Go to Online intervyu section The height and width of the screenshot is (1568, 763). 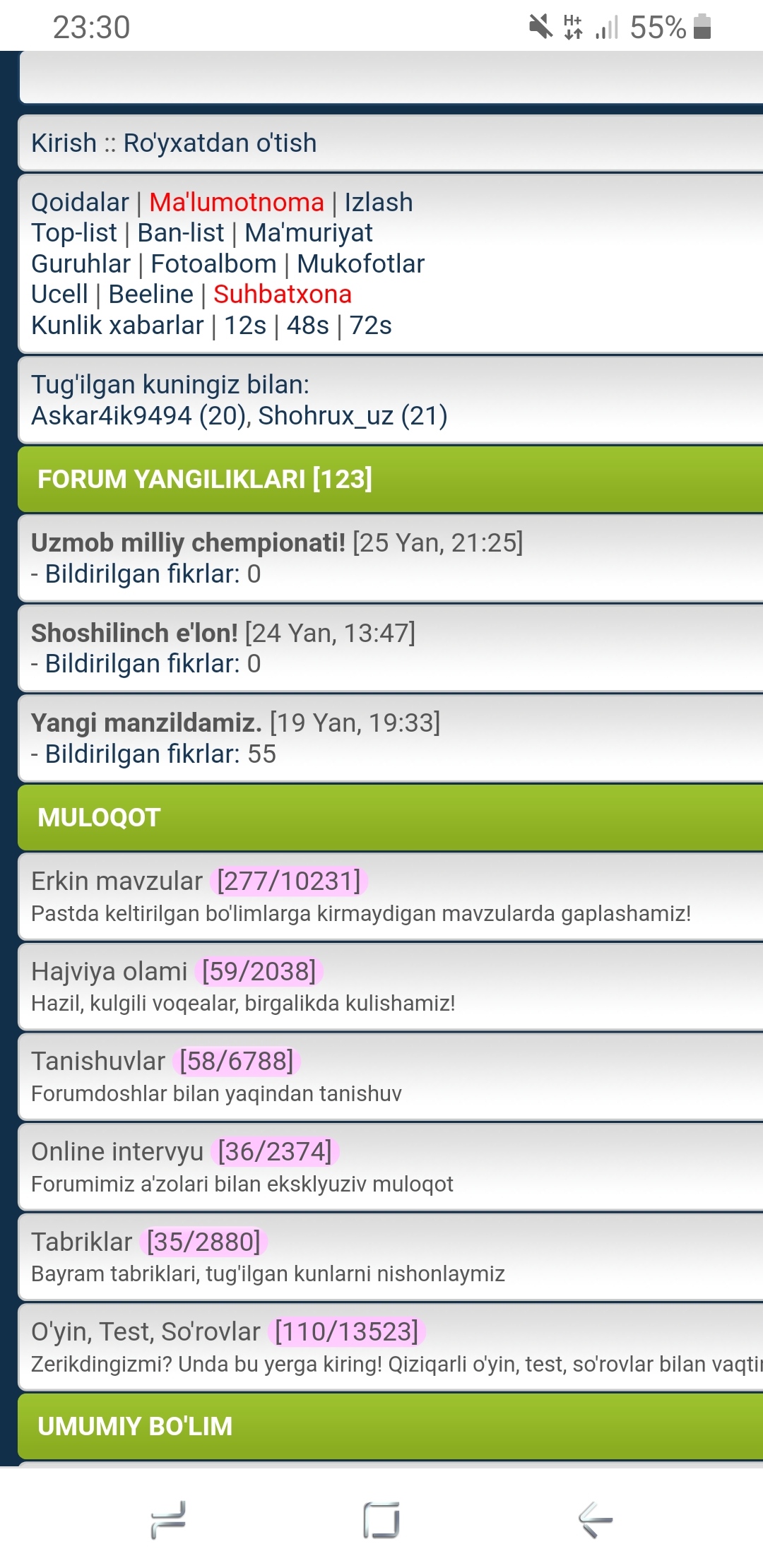coord(117,1152)
